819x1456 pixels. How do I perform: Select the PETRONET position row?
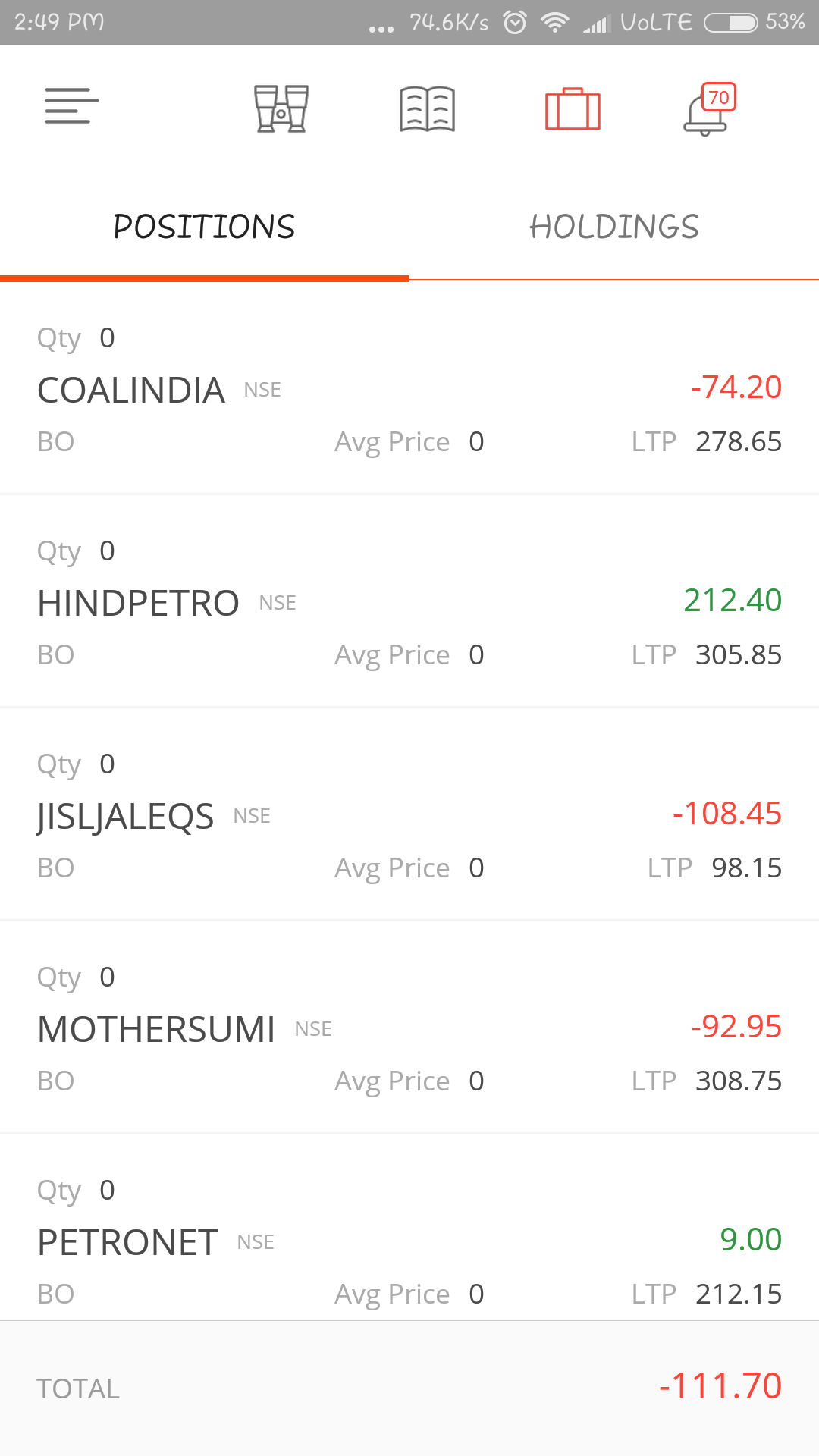click(409, 1228)
